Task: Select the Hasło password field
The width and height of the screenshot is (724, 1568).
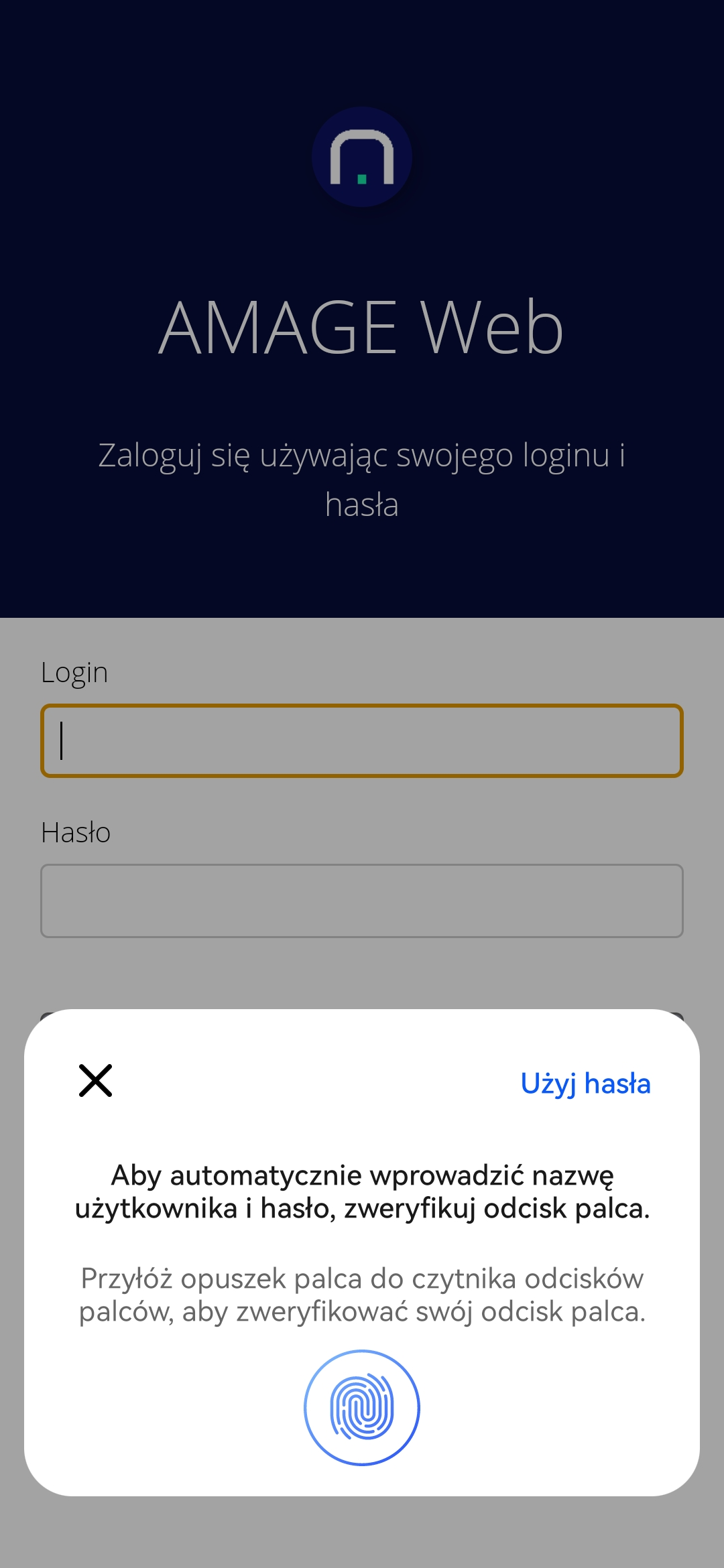Action: 362,901
